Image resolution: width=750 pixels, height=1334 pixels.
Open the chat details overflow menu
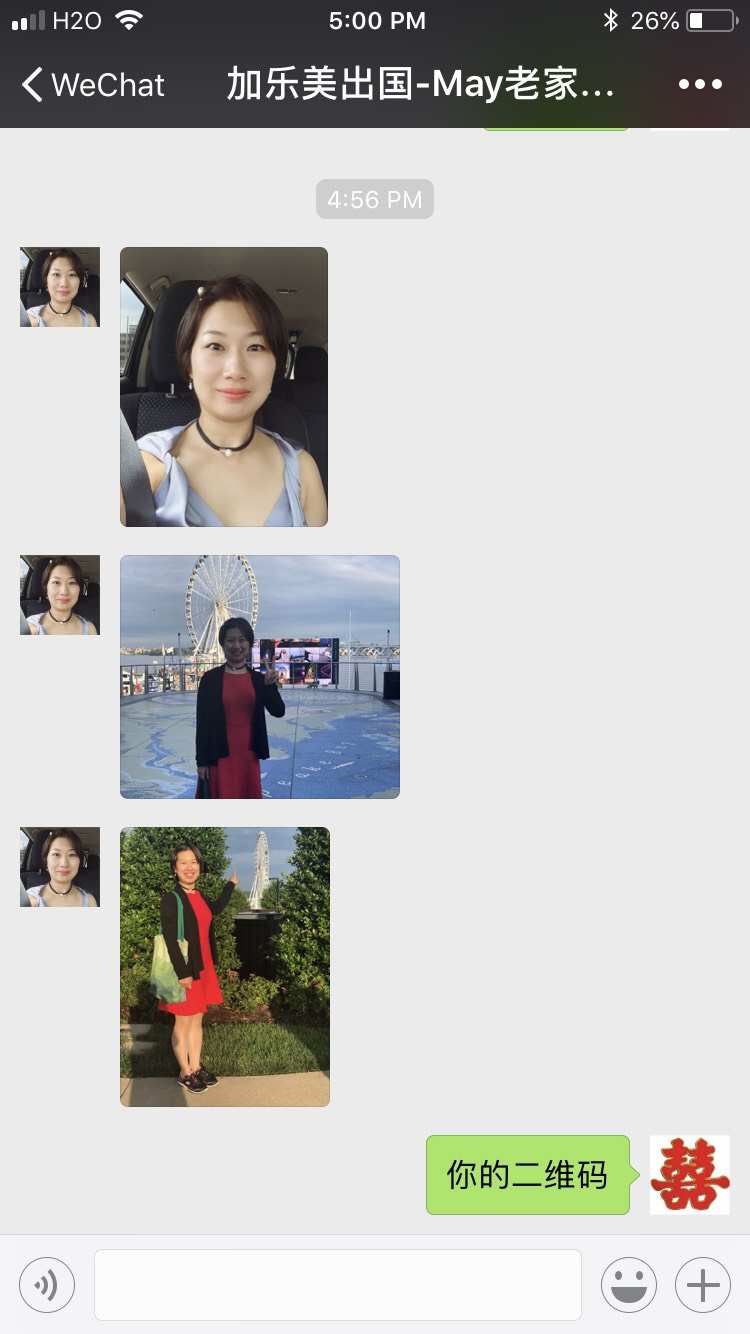[700, 85]
